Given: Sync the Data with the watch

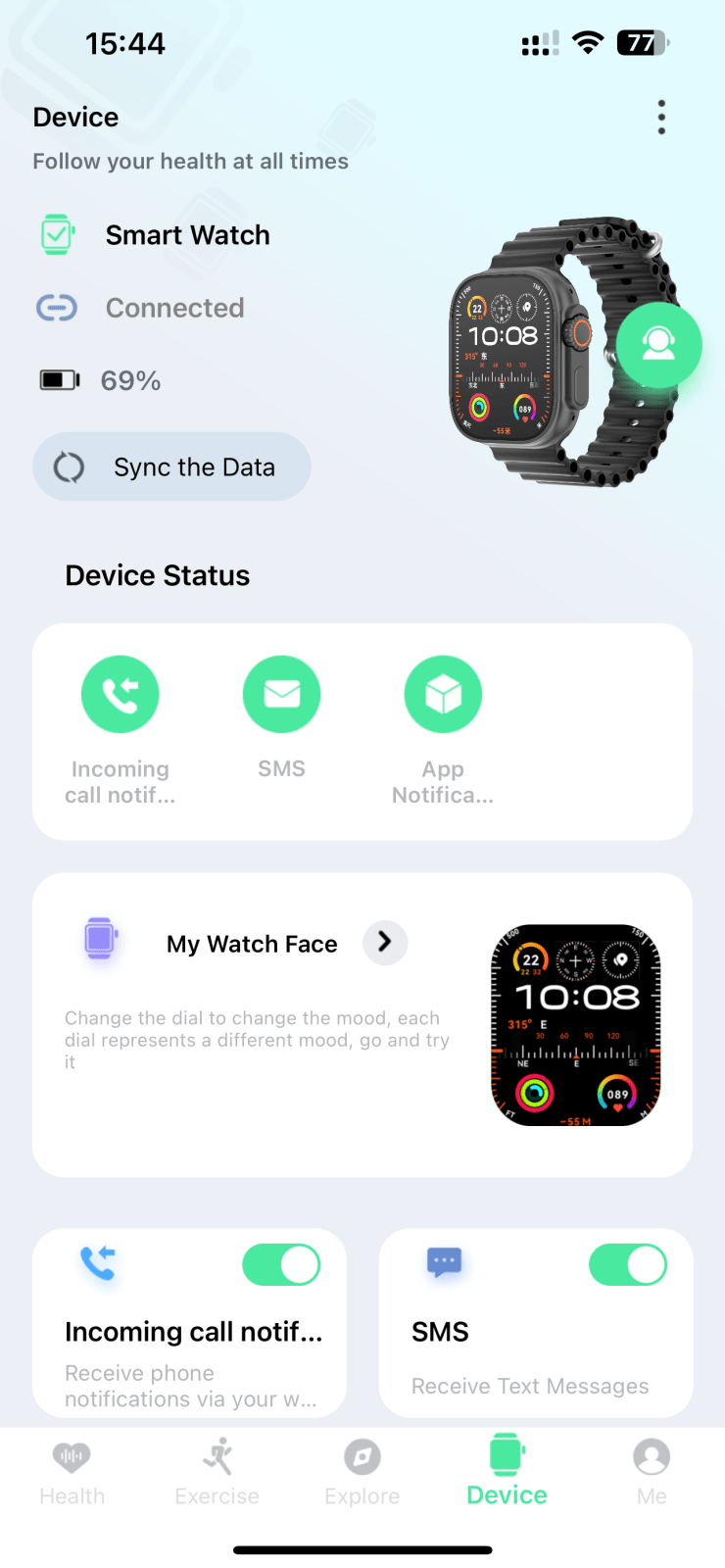Looking at the screenshot, I should click(x=172, y=467).
